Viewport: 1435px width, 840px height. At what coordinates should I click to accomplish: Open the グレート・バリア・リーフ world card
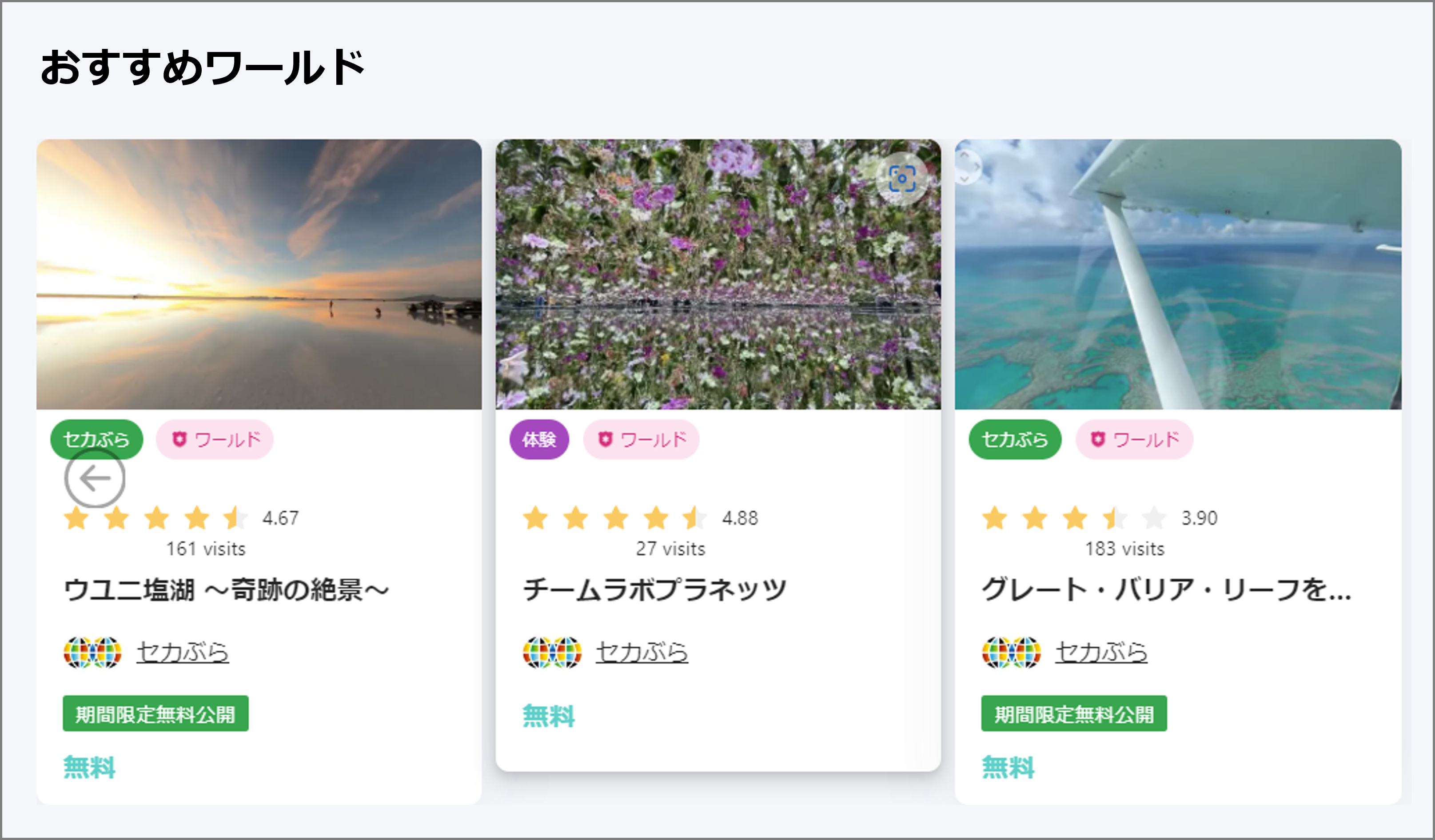pos(1165,590)
